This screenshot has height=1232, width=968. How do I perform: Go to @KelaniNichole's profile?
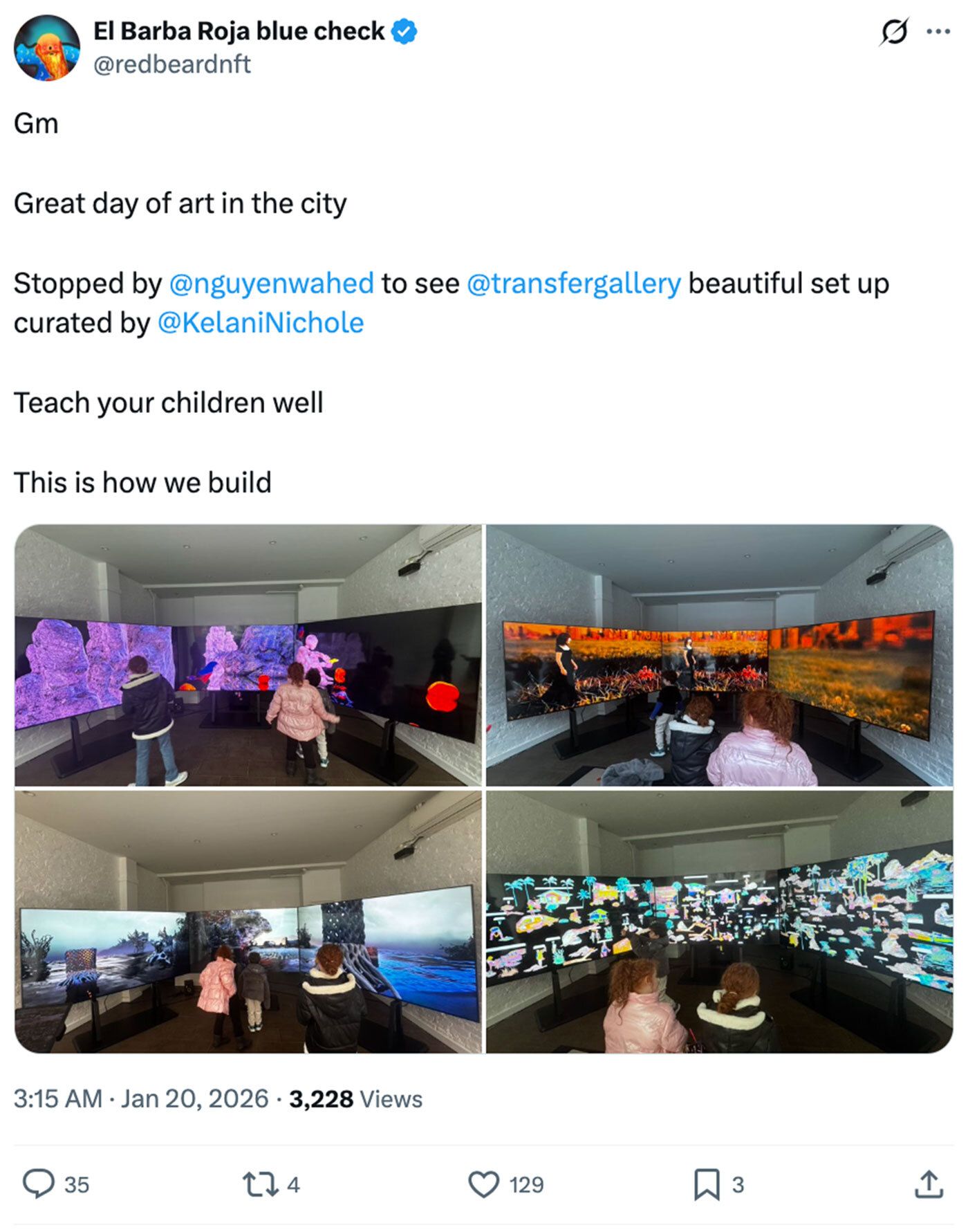[261, 323]
